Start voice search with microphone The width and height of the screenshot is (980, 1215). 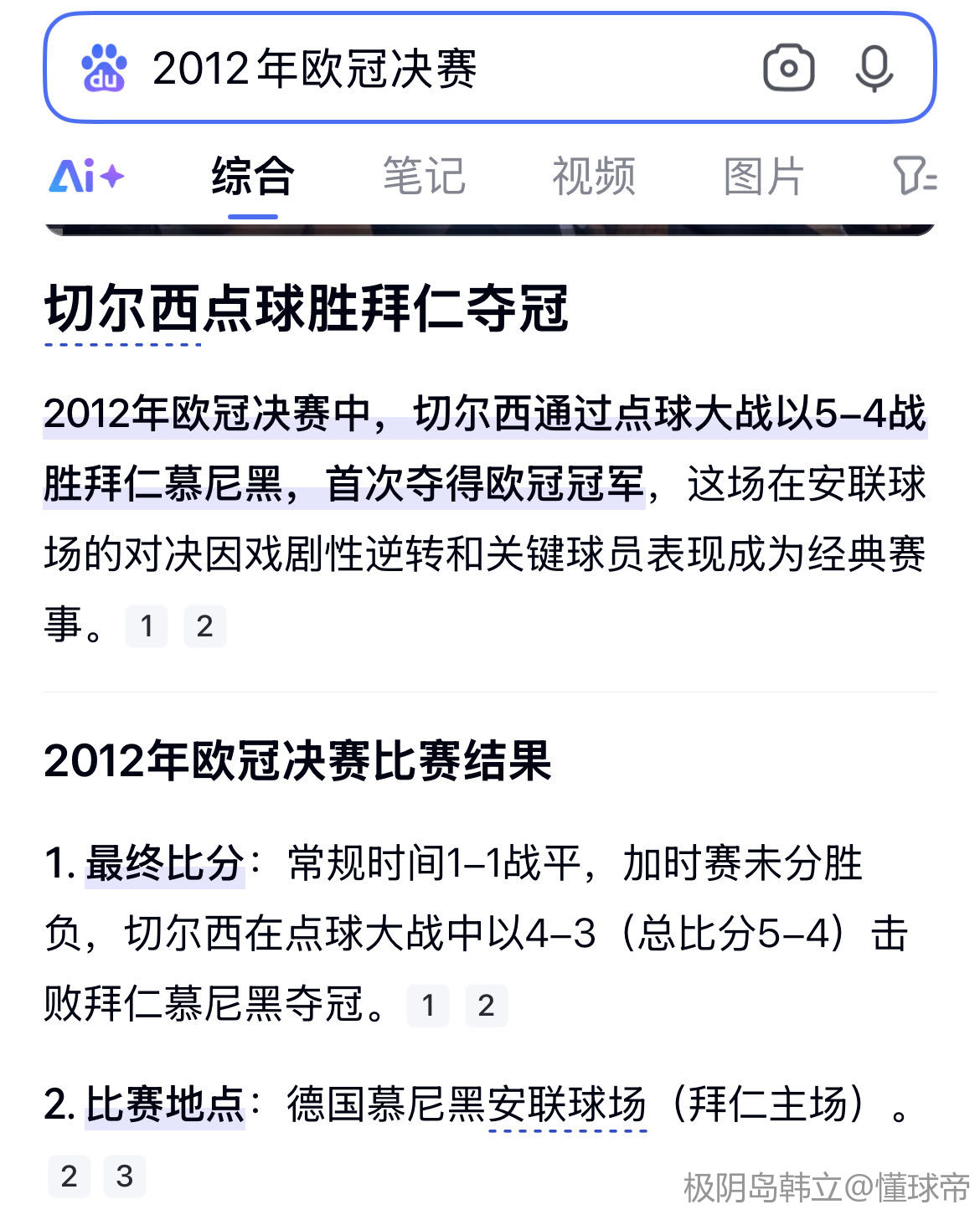pos(874,69)
